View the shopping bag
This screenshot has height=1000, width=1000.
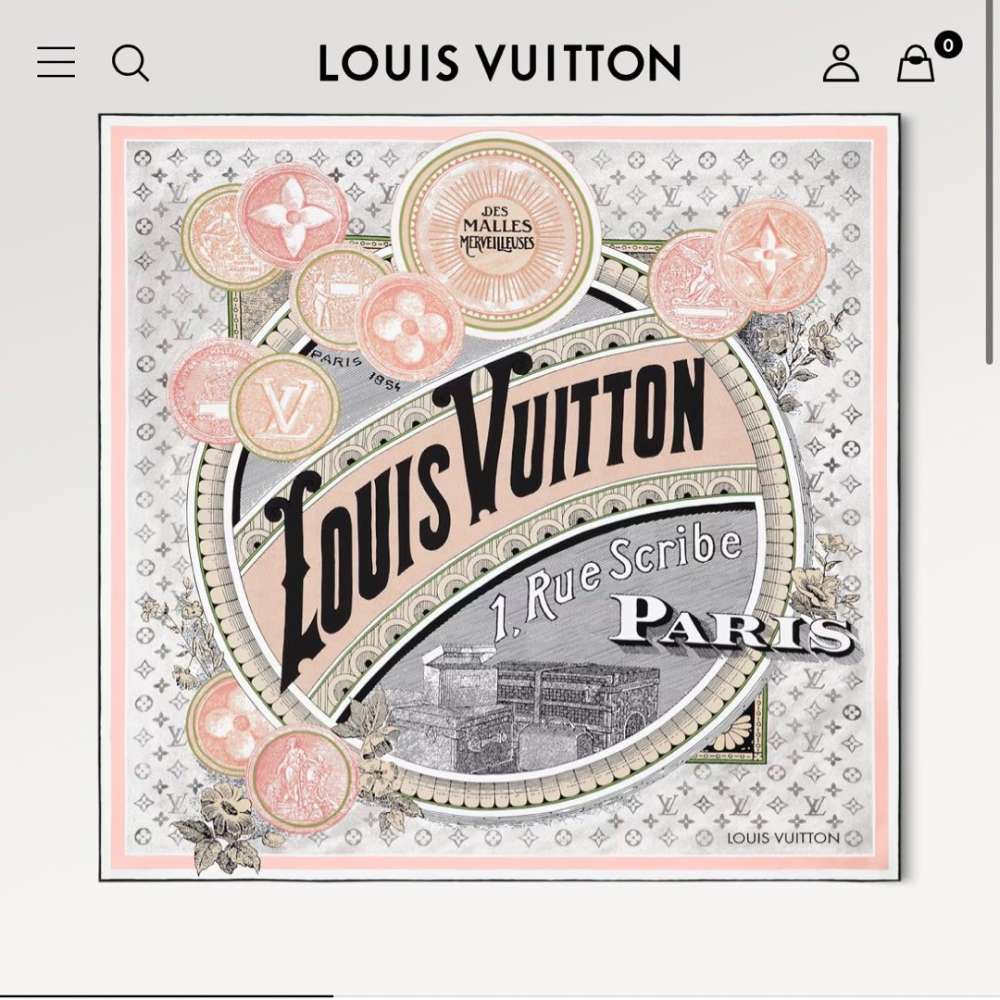coord(916,64)
